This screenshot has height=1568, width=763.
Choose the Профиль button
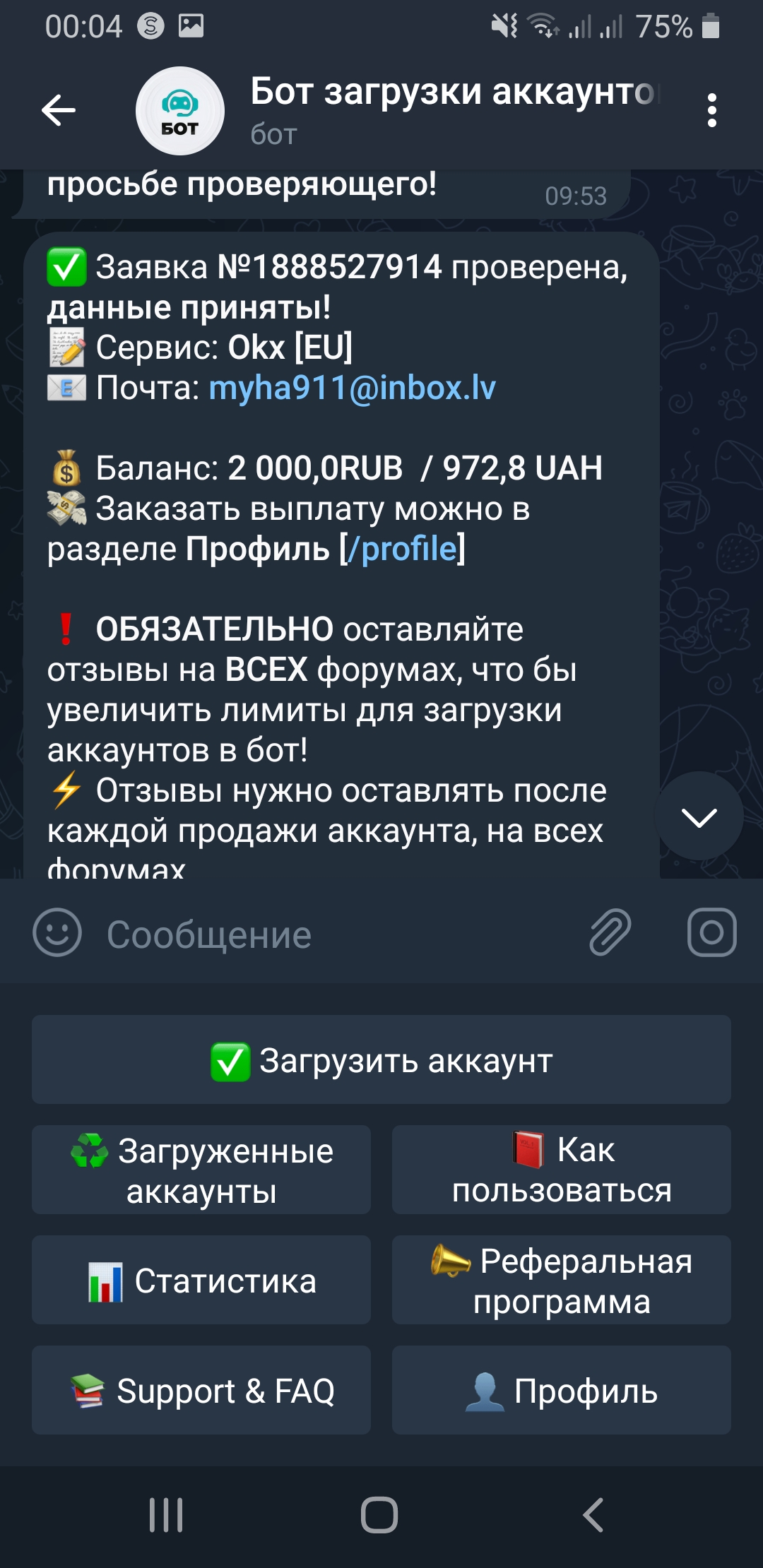(x=561, y=1390)
